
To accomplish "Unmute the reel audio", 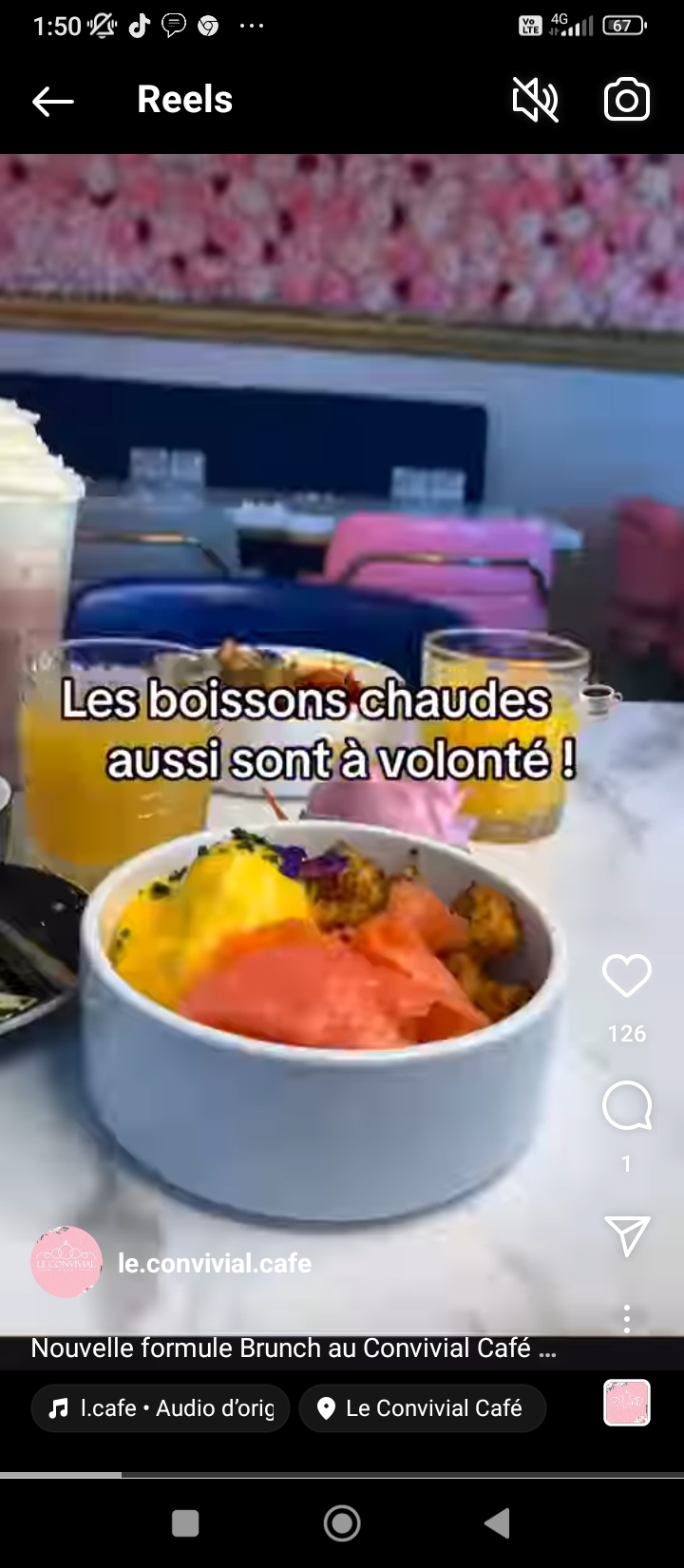I will click(535, 101).
